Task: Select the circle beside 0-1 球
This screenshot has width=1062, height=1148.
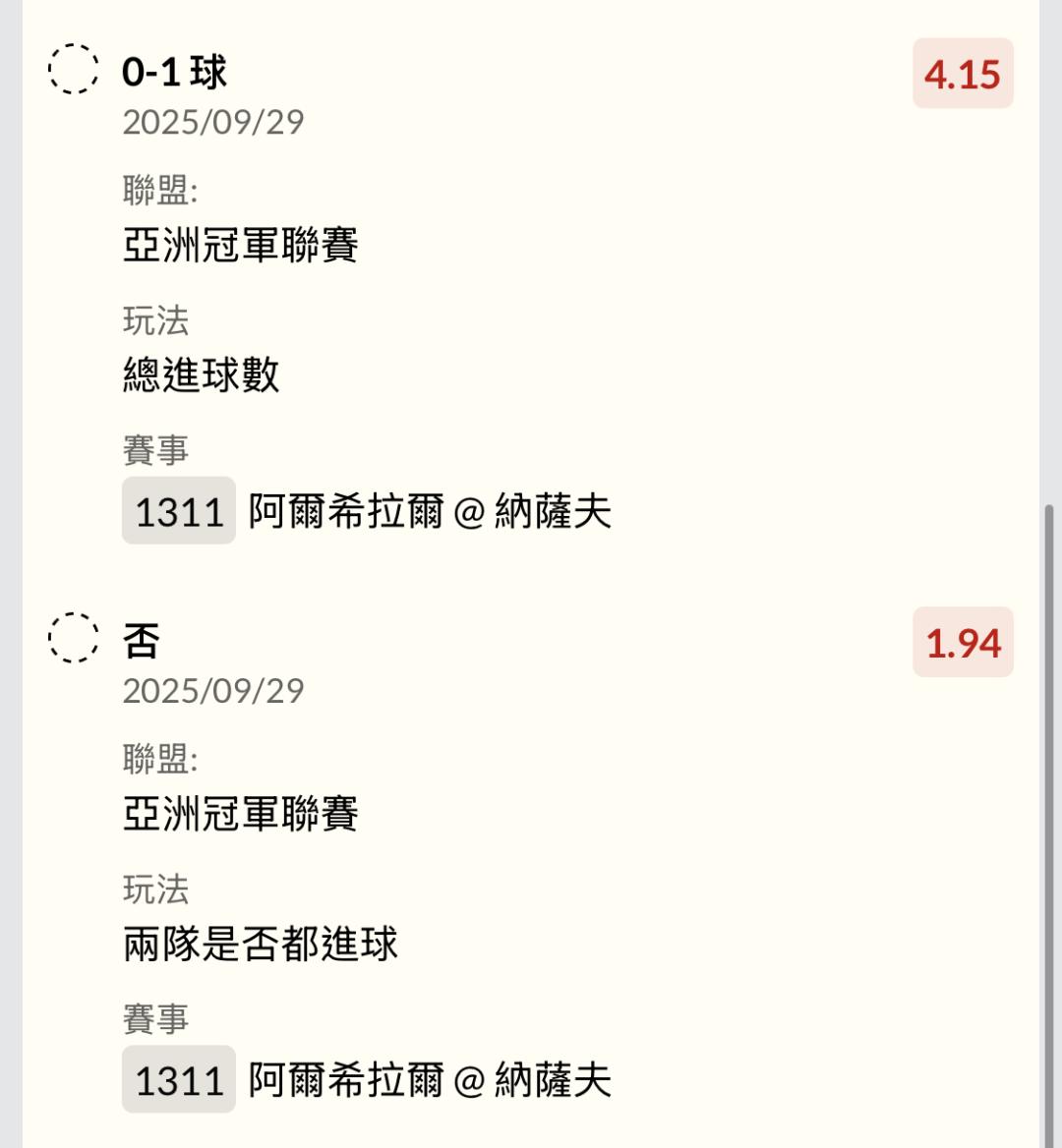Action: pyautogui.click(x=74, y=70)
